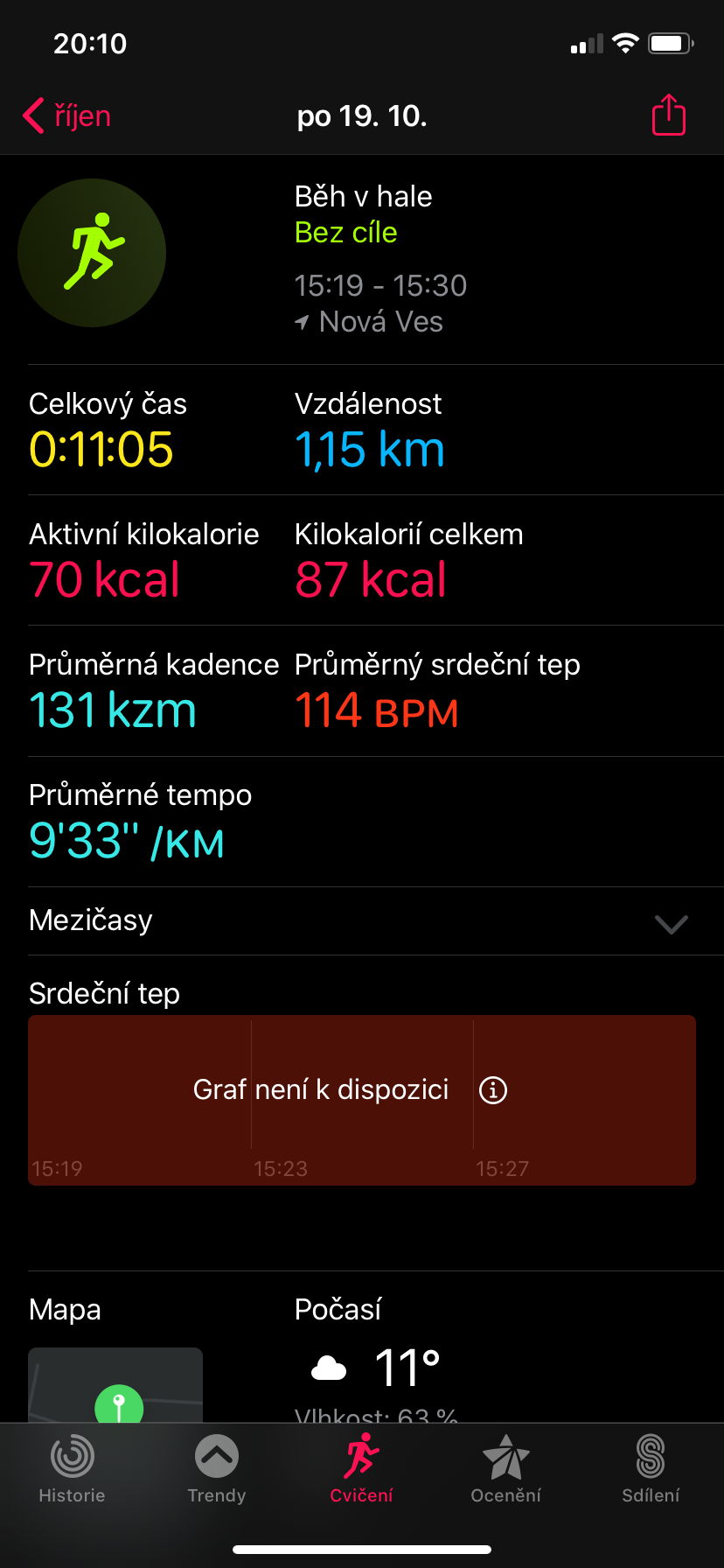The image size is (724, 1568).
Task: Open the workout map thumbnail
Action: (115, 1384)
